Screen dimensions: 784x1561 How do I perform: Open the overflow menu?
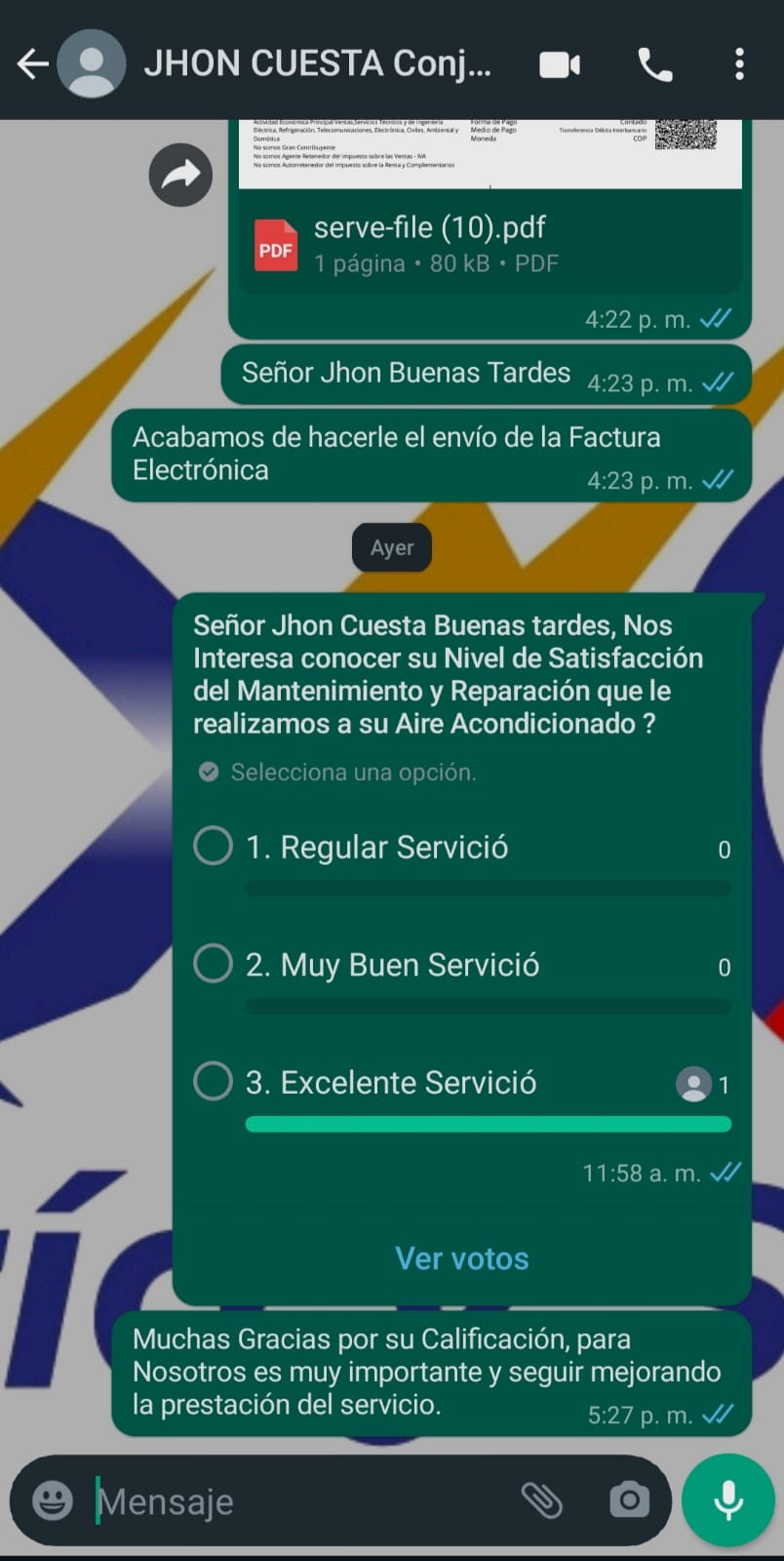pos(739,64)
